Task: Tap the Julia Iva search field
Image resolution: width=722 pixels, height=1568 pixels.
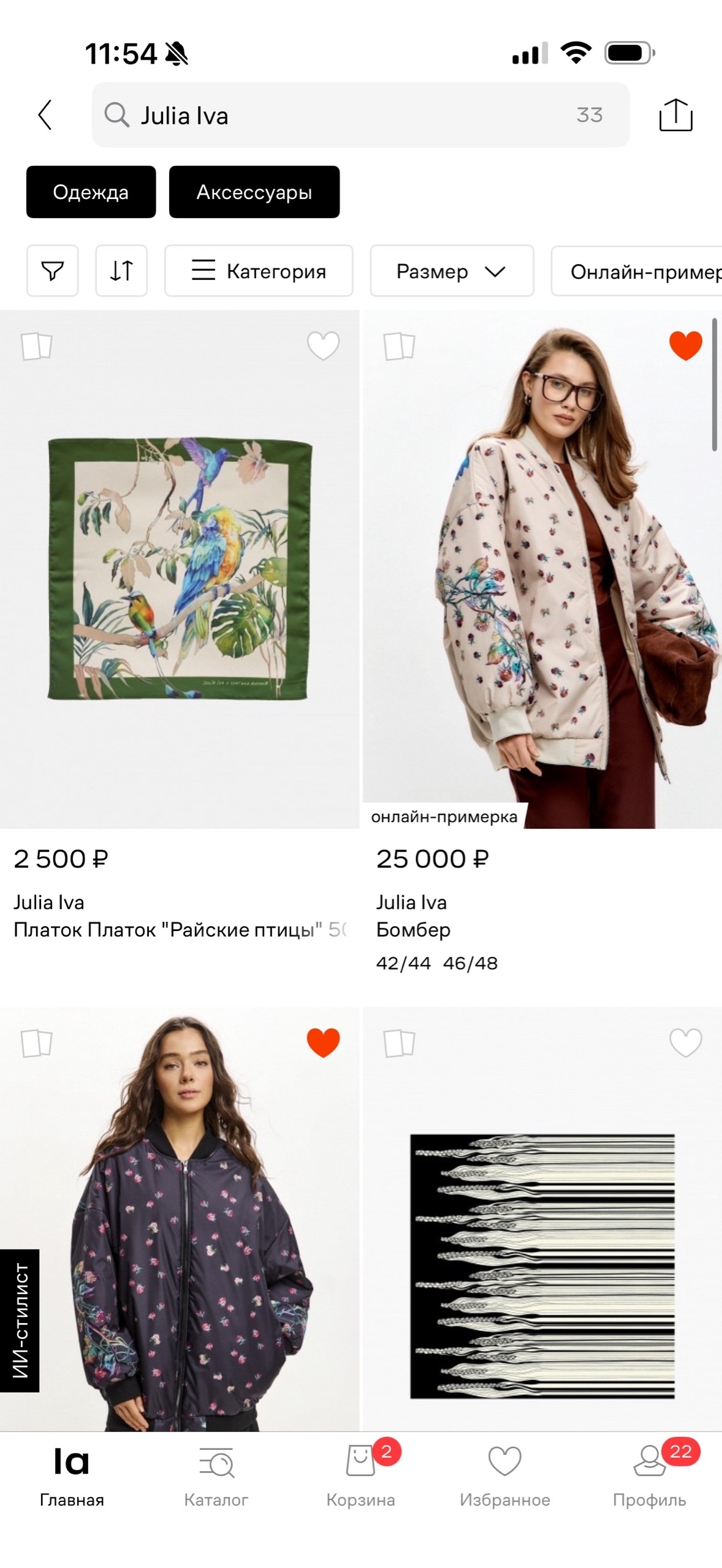Action: point(360,115)
